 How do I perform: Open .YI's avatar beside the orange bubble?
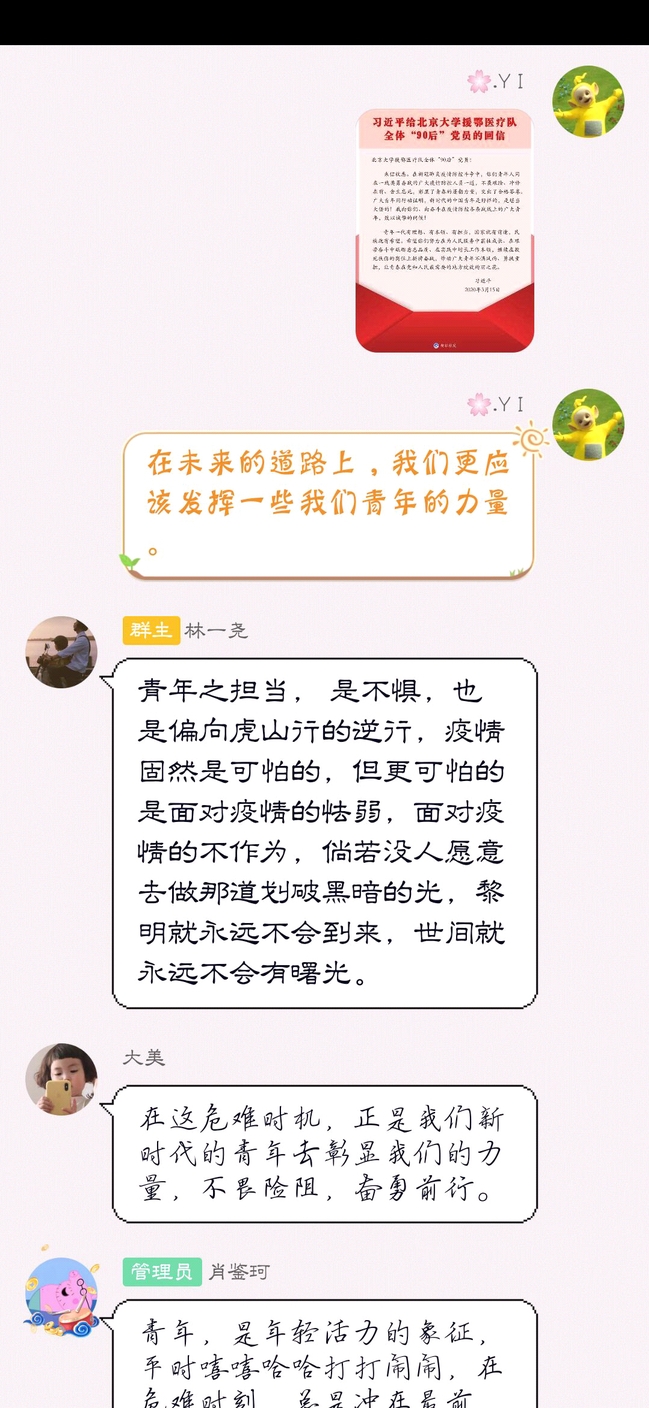tap(588, 425)
